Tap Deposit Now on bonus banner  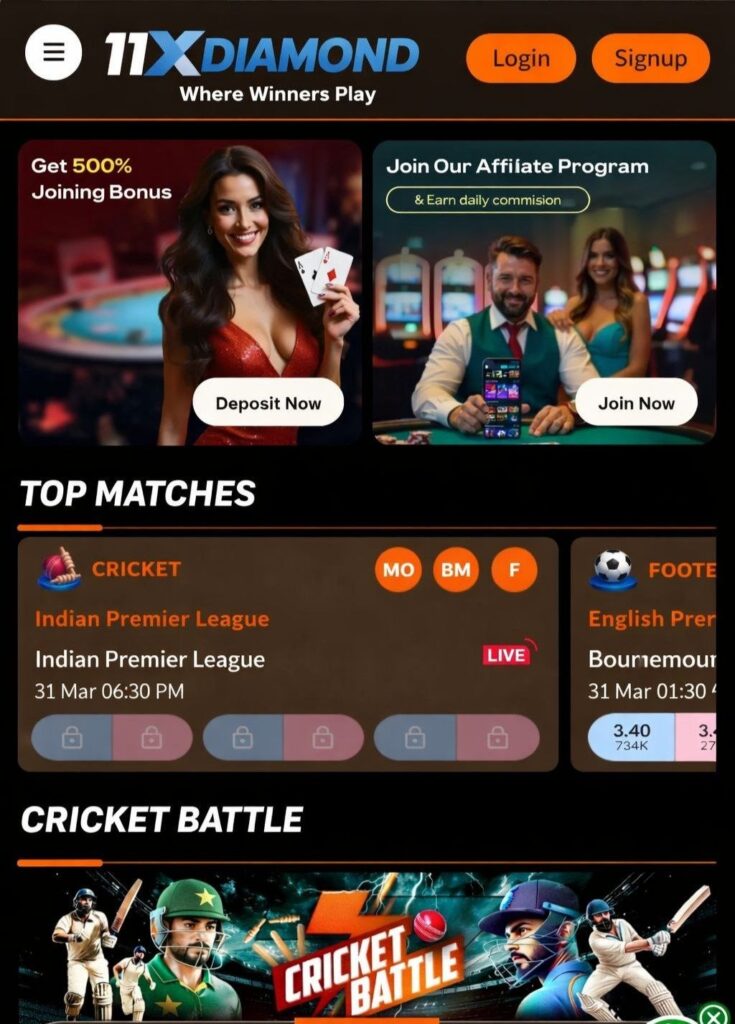(x=268, y=404)
